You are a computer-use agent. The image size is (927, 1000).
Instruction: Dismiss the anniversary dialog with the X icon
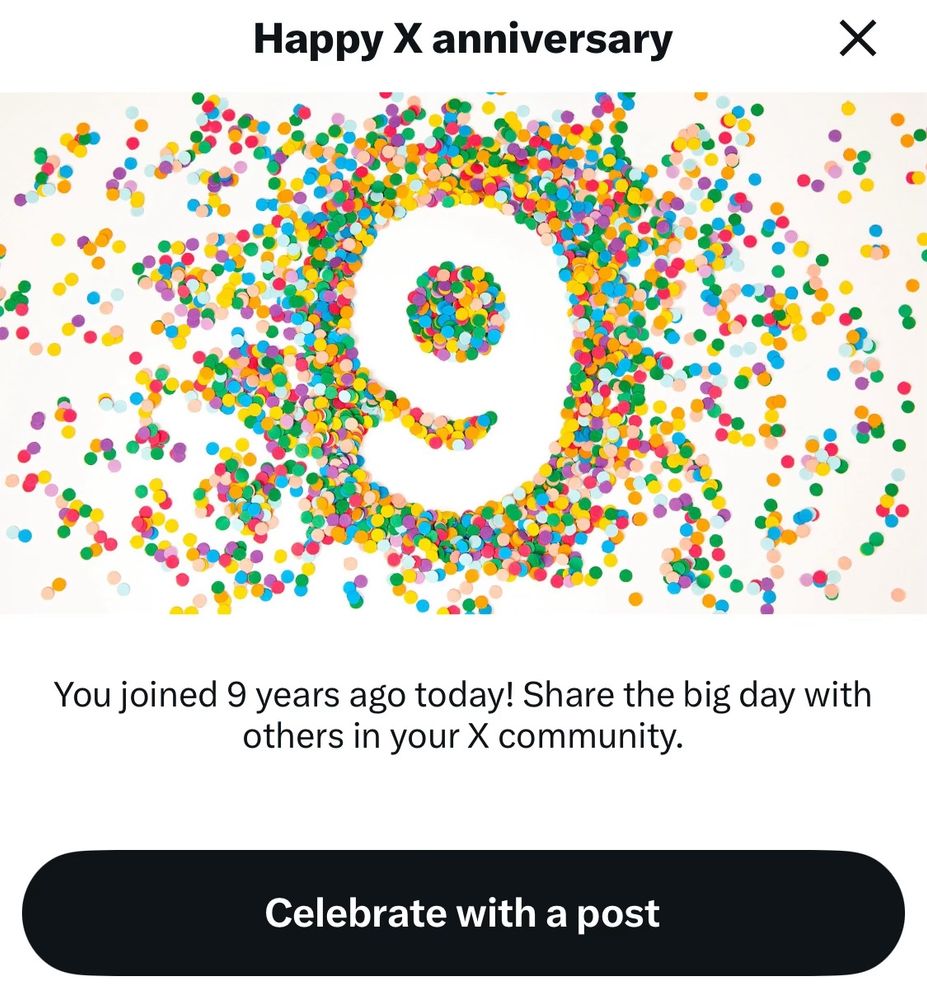tap(858, 38)
